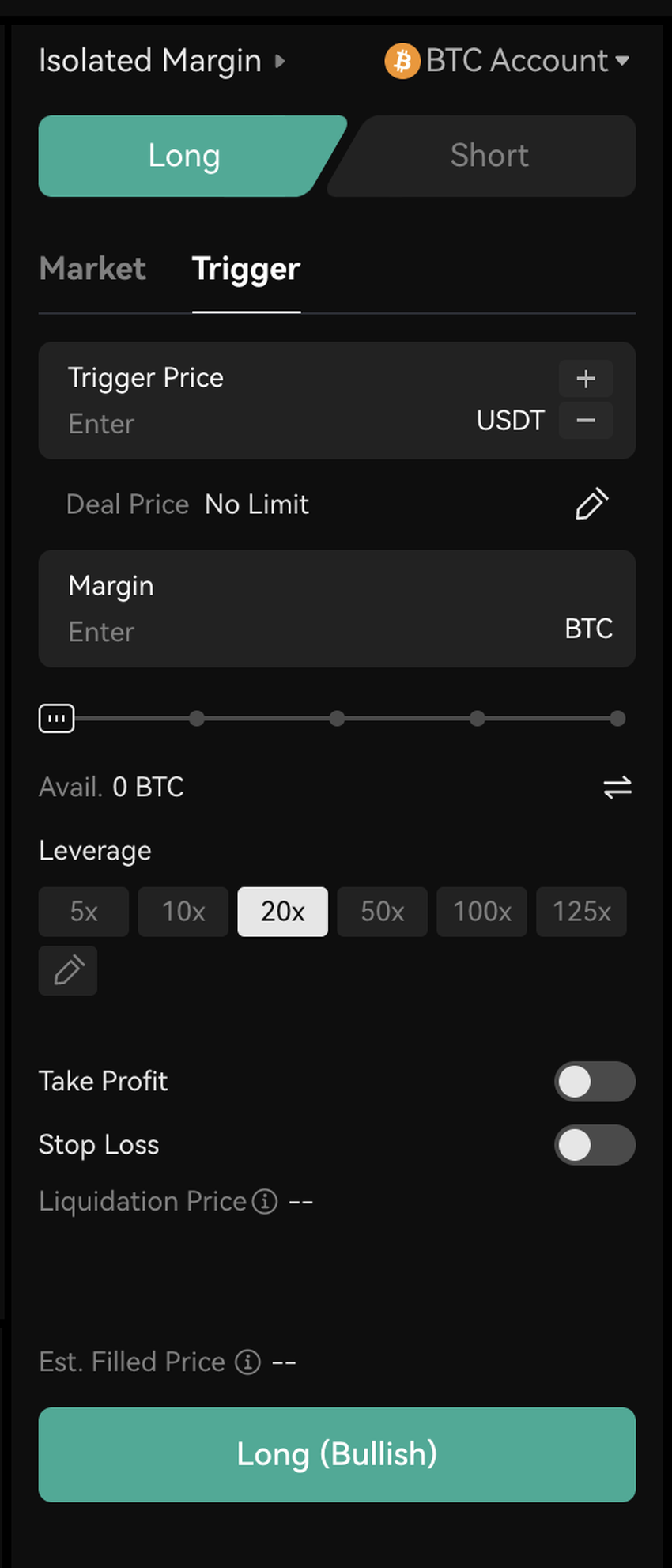
Task: Switch to the Short position tab
Action: click(489, 156)
